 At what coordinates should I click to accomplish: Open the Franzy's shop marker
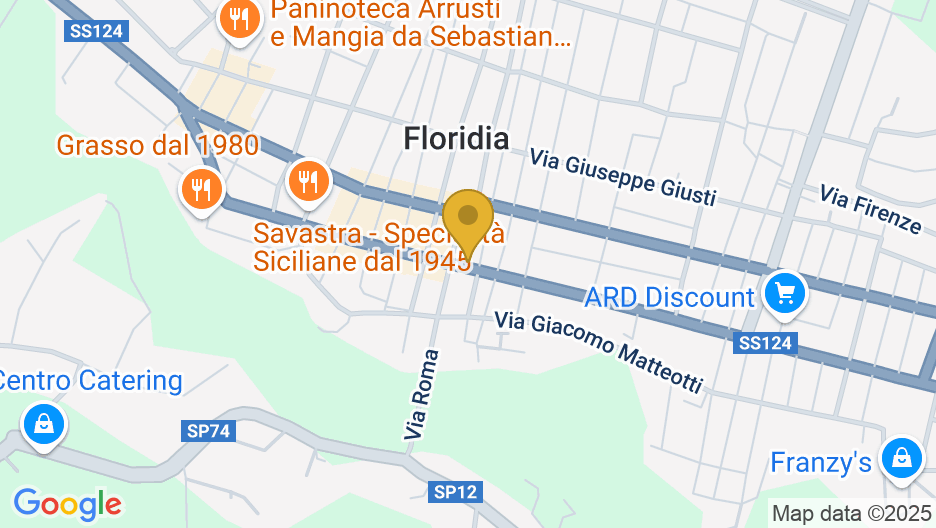pos(901,458)
